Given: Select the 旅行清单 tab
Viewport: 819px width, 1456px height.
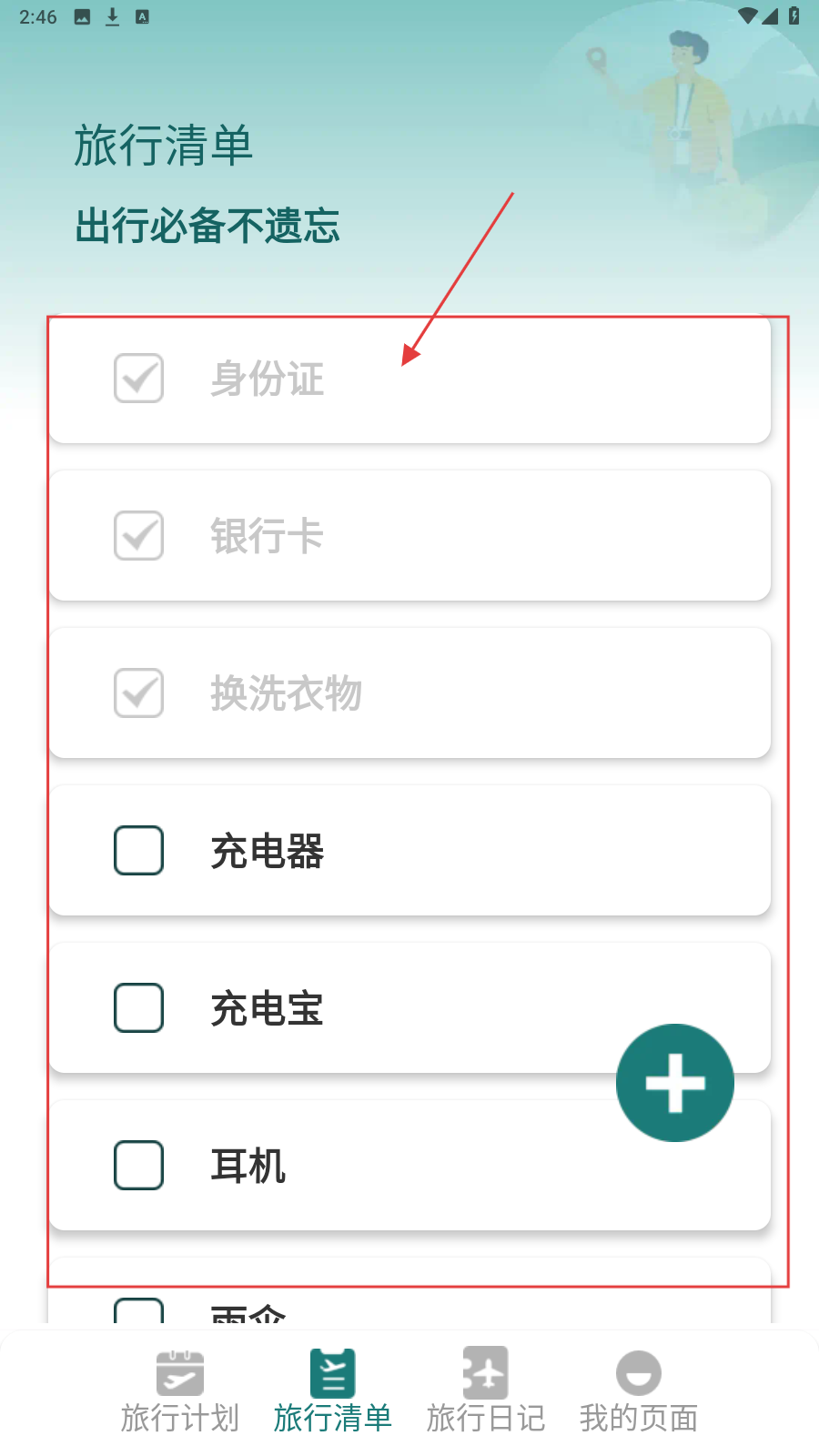Looking at the screenshot, I should 333,1391.
